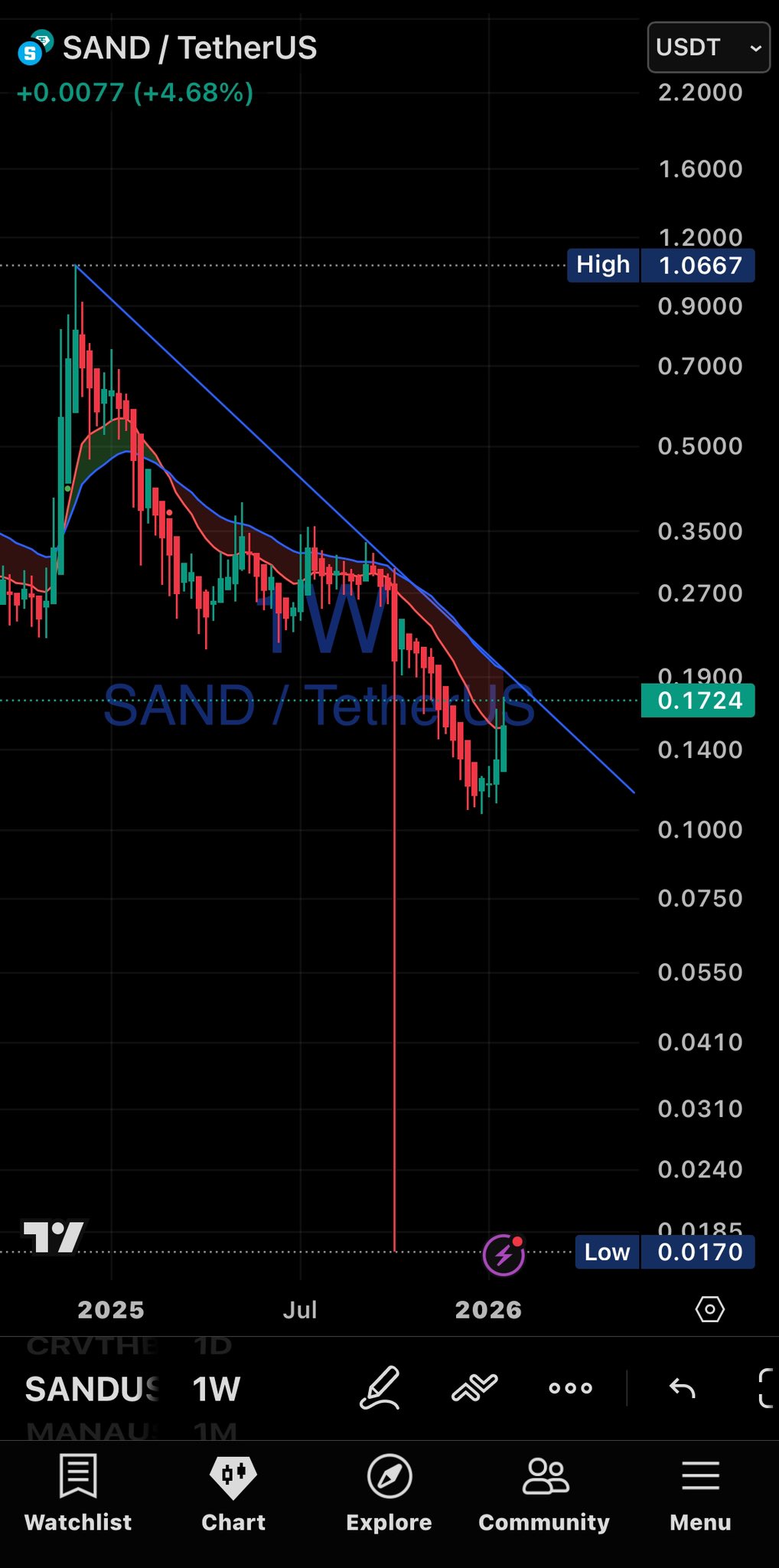The width and height of the screenshot is (779, 1568).
Task: Open the SAND / TetherUS symbol title
Action: click(x=189, y=48)
